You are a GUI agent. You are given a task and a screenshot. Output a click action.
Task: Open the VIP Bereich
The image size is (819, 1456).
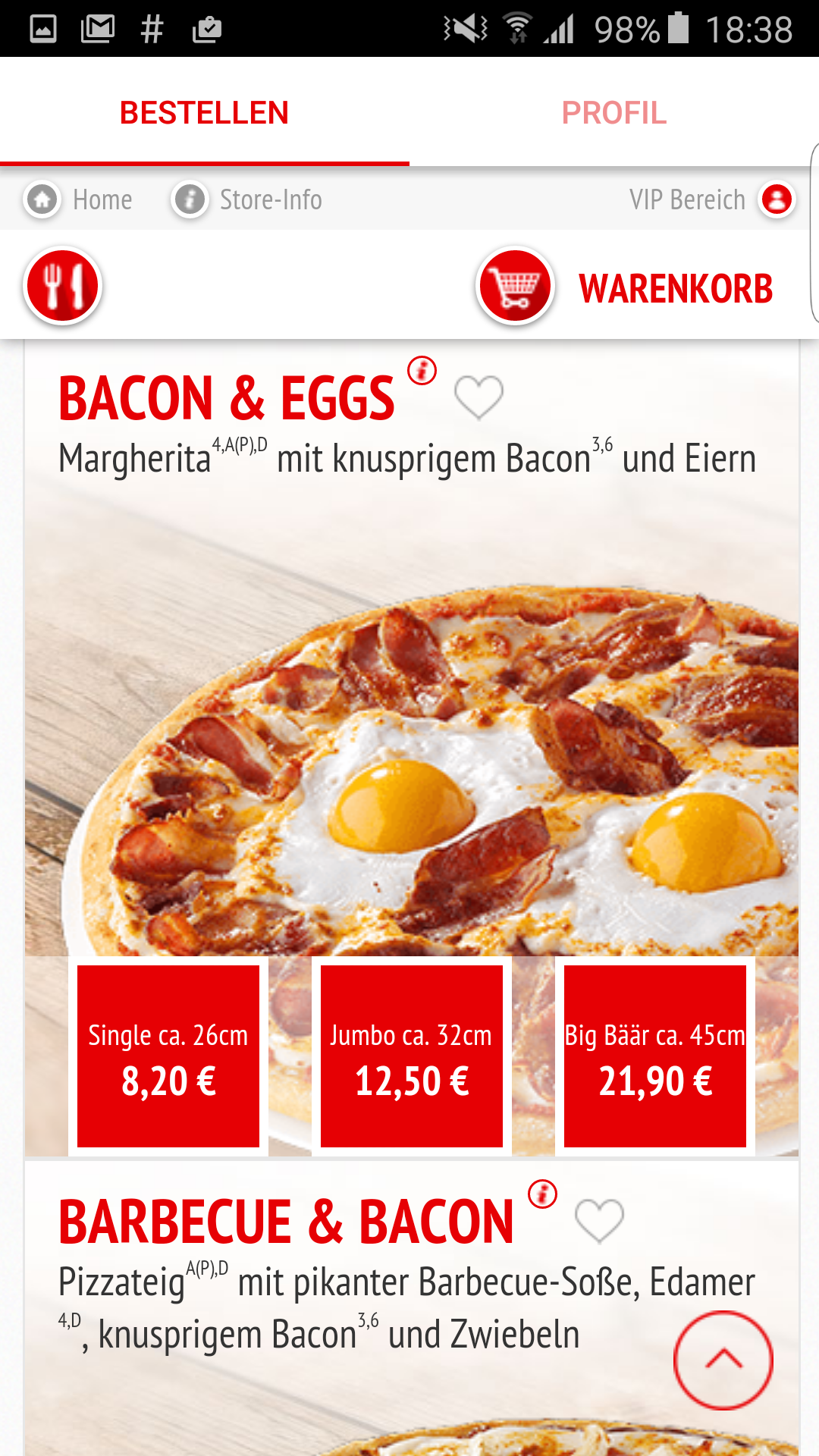711,200
